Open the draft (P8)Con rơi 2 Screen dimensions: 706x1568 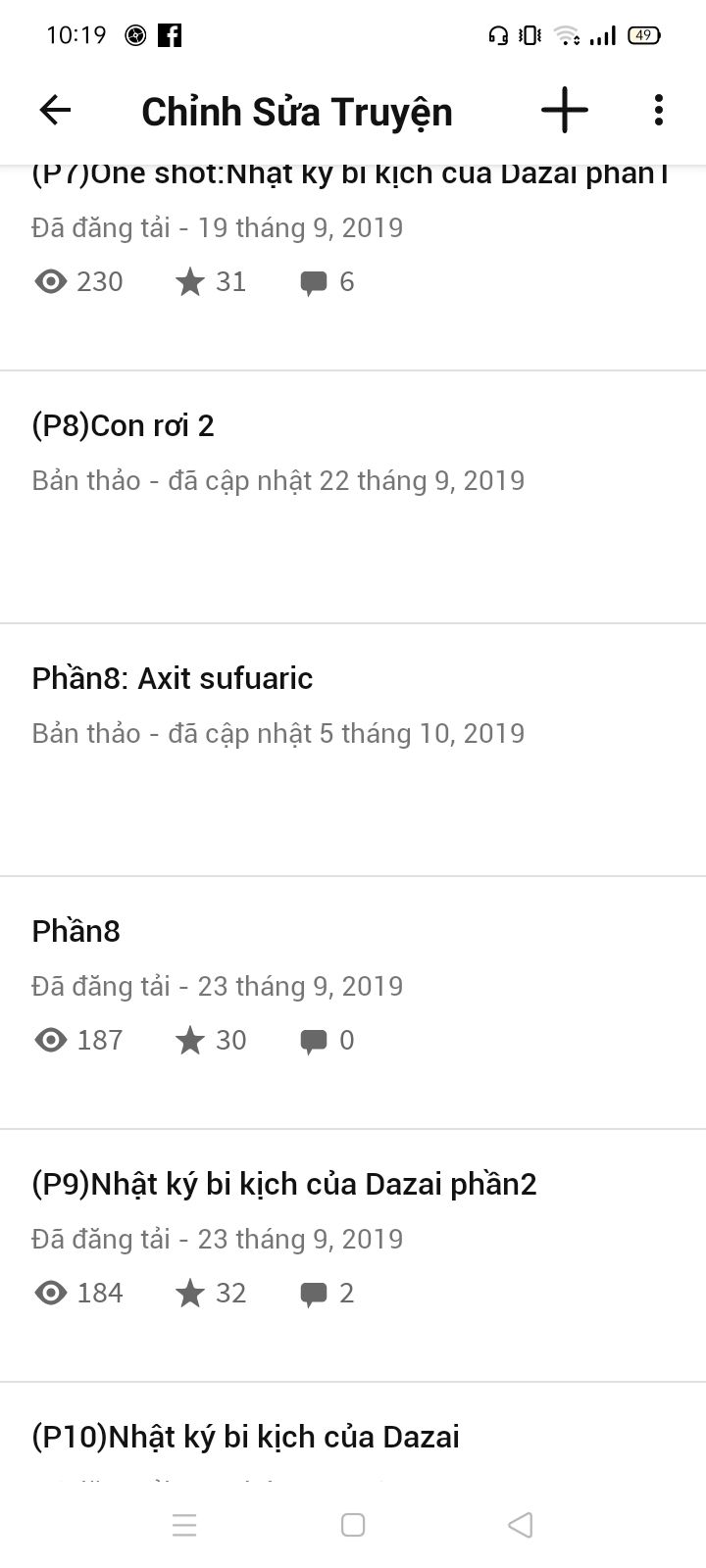point(353,497)
